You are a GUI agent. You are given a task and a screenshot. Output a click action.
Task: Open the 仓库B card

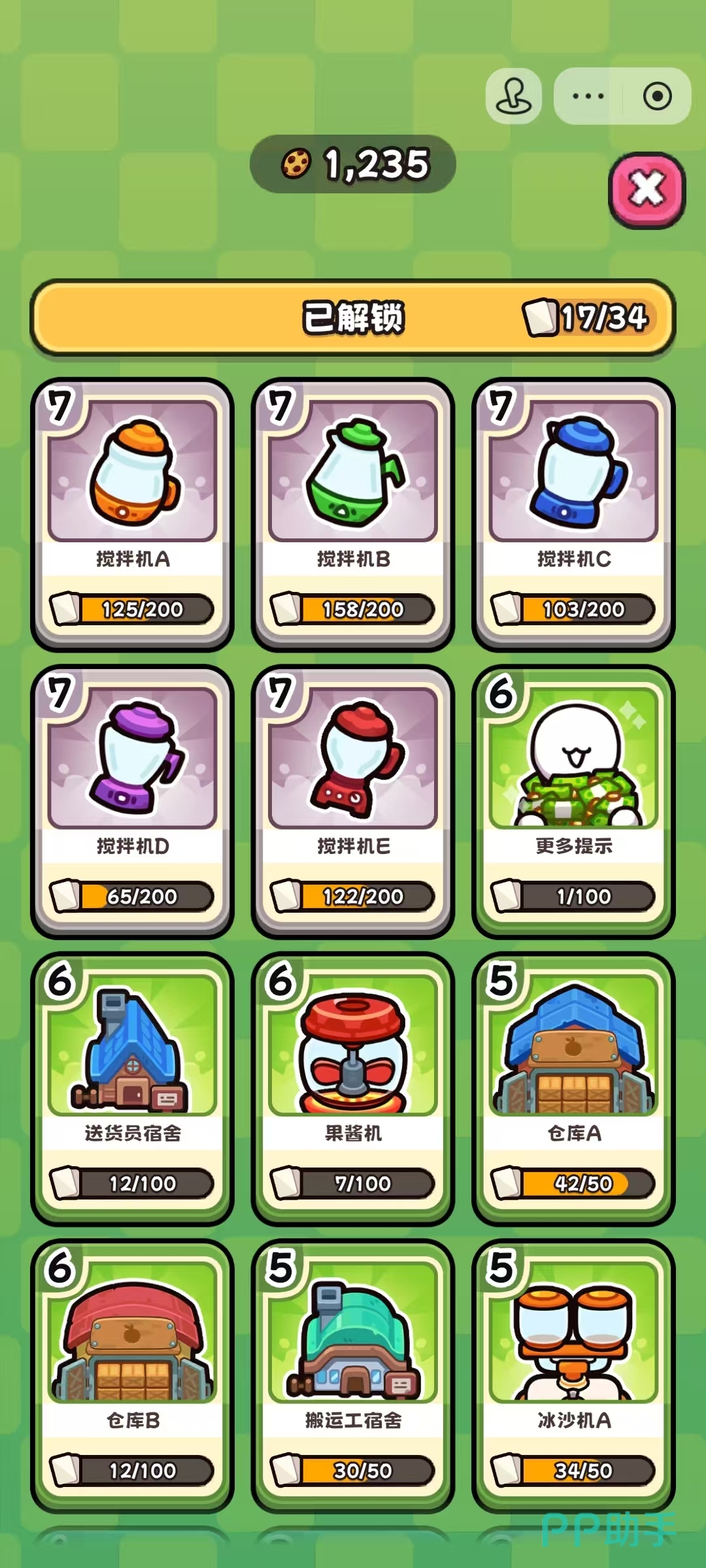133,1376
